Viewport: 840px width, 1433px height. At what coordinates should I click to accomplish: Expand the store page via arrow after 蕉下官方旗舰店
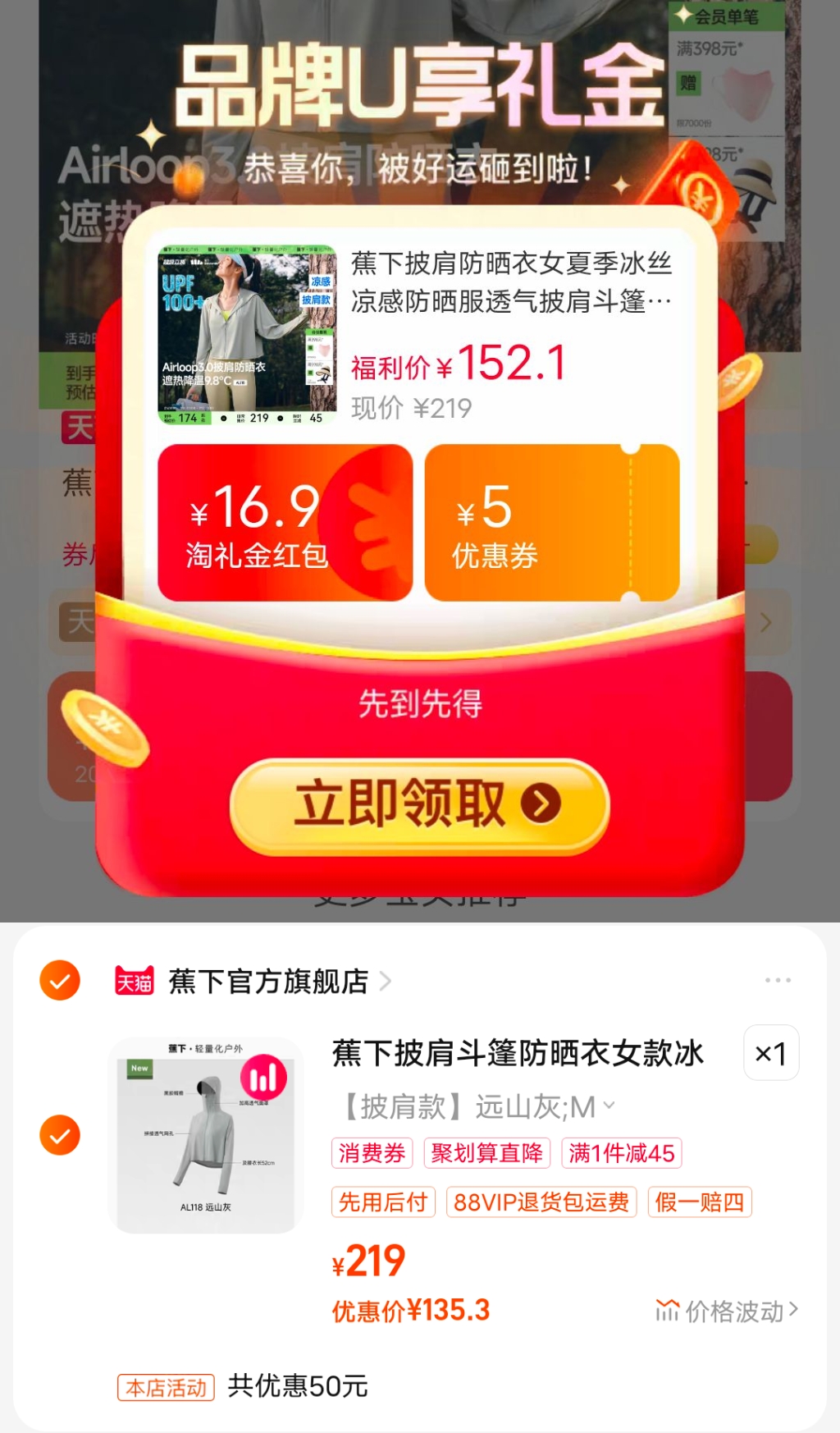coord(385,982)
